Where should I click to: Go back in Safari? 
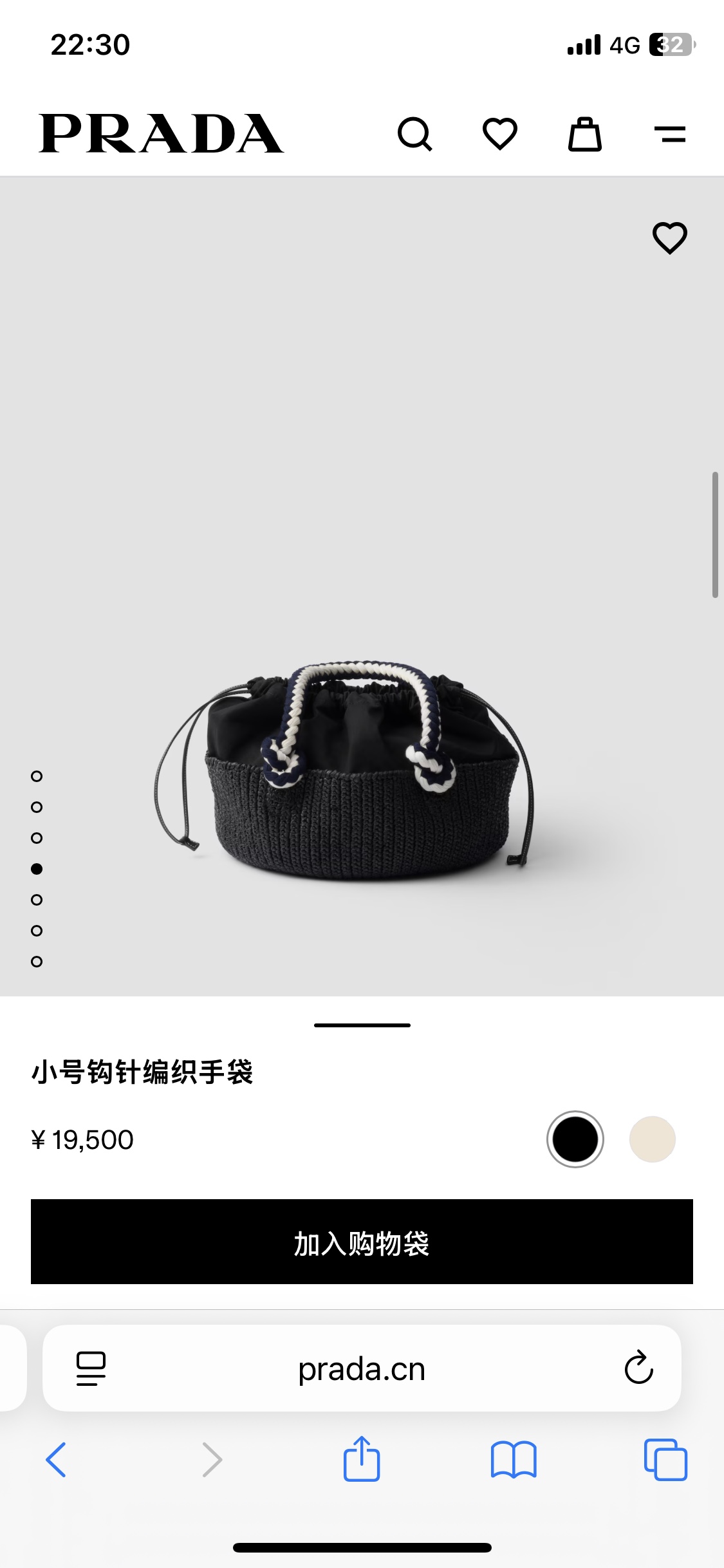[x=56, y=1459]
